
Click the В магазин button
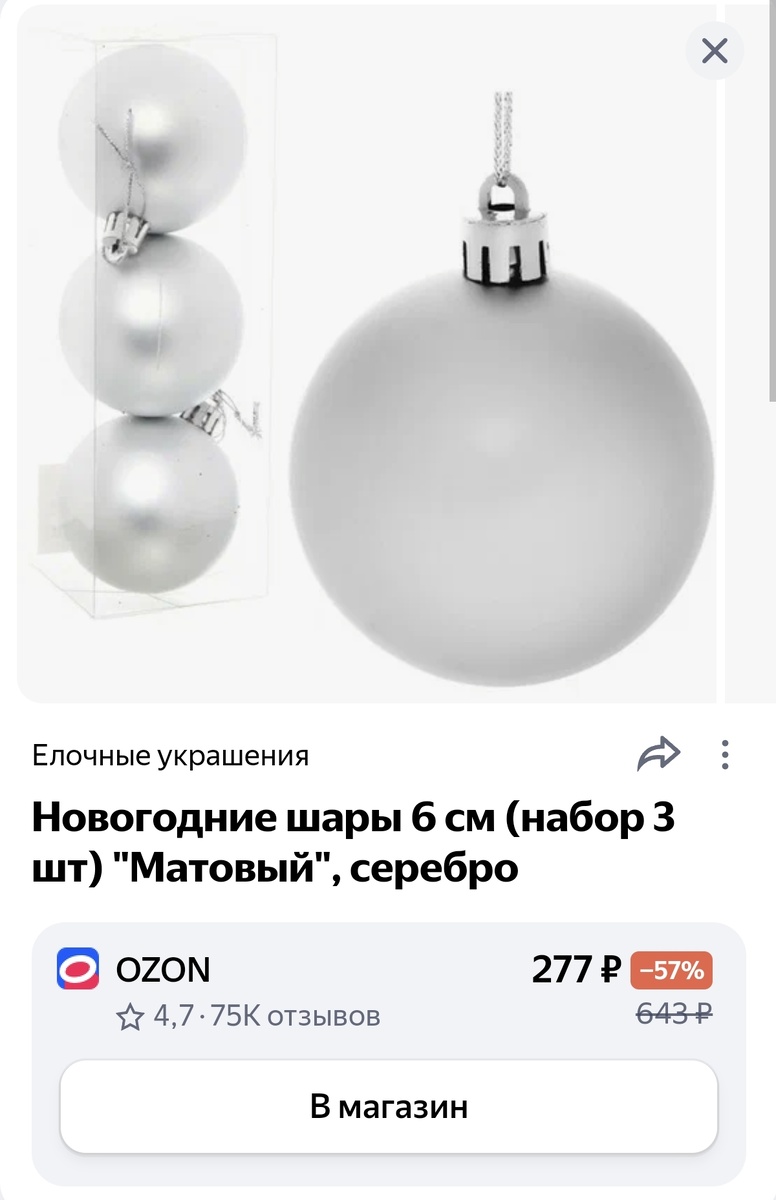387,1106
